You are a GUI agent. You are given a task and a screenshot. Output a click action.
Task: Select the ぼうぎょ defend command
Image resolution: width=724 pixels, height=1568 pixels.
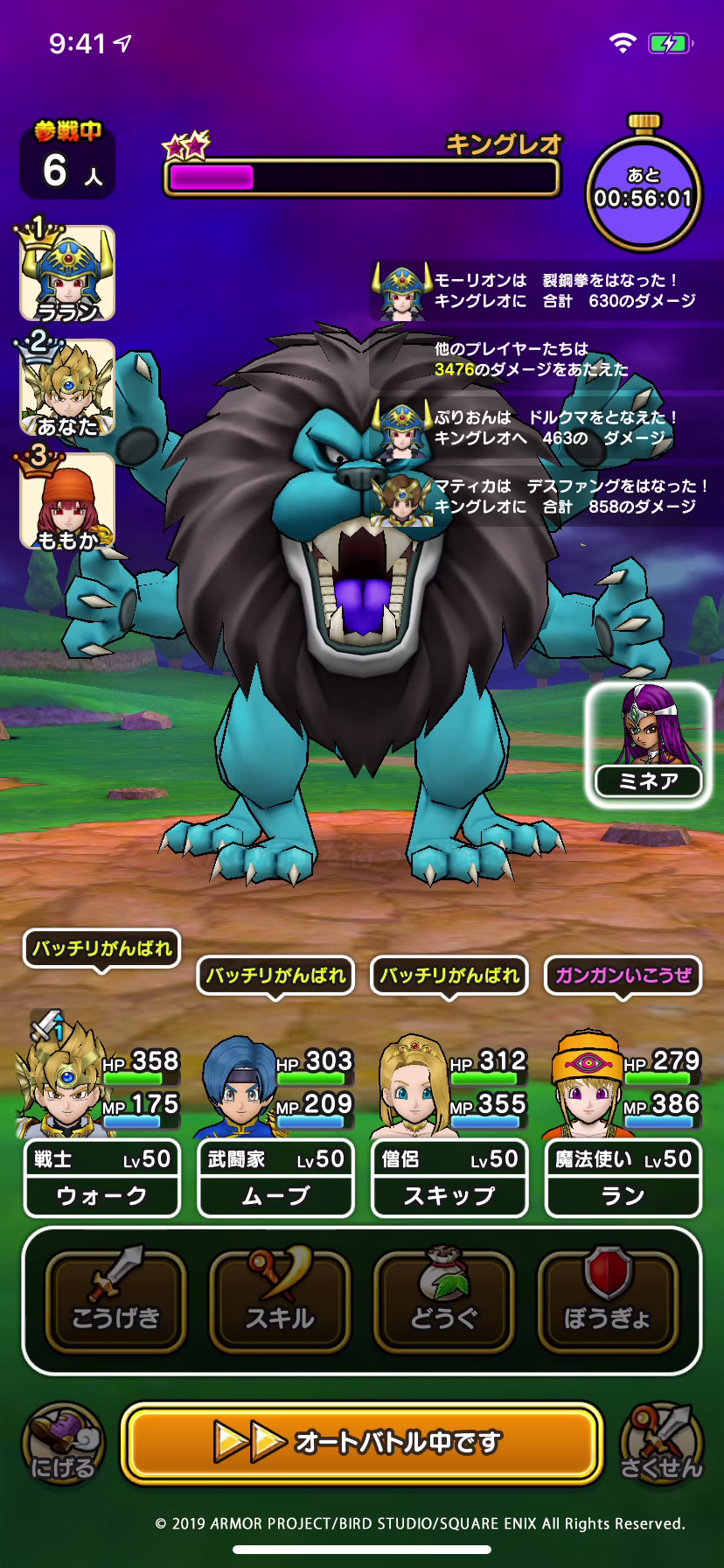coord(608,1302)
